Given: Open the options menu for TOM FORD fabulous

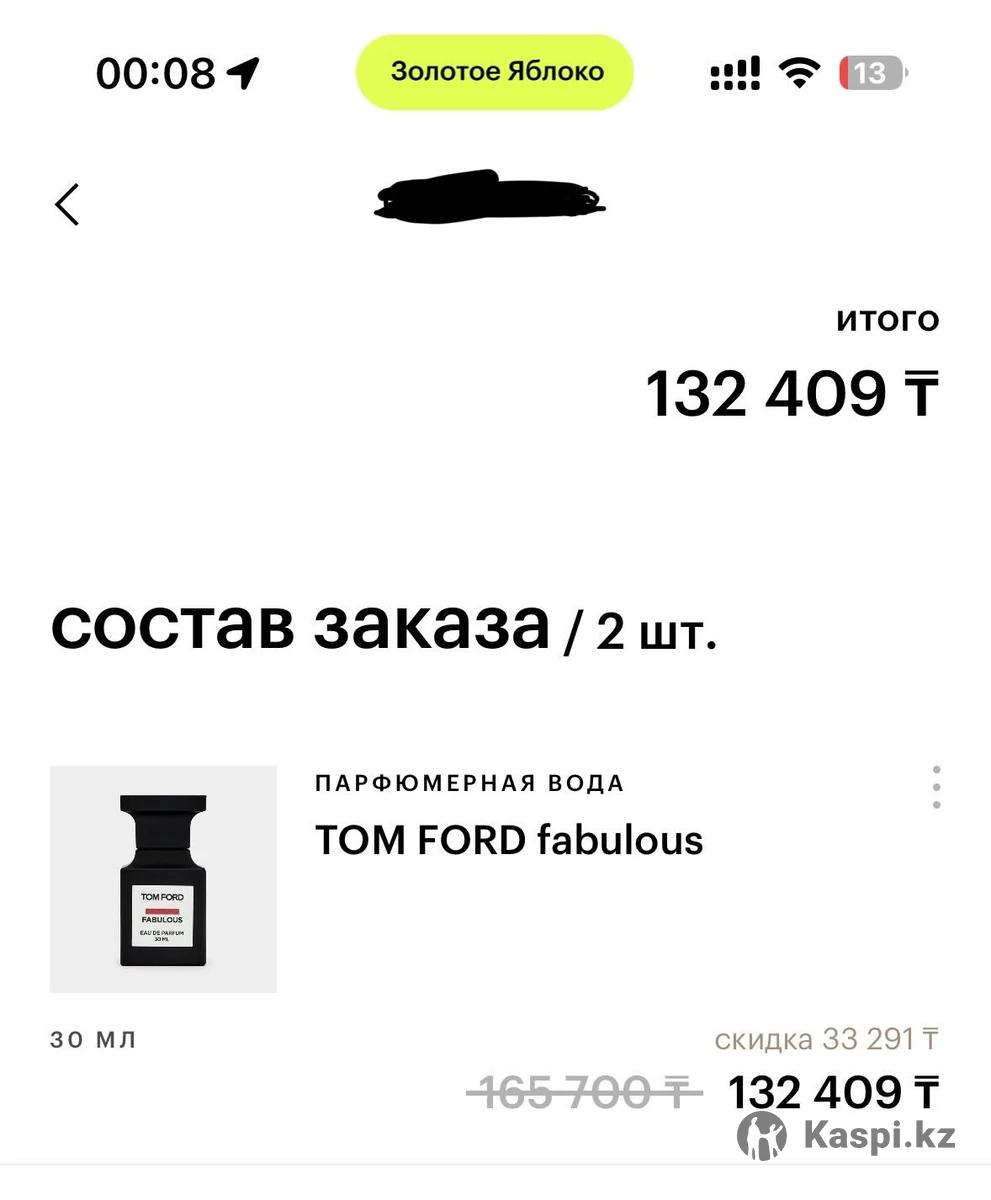Looking at the screenshot, I should pyautogui.click(x=936, y=788).
